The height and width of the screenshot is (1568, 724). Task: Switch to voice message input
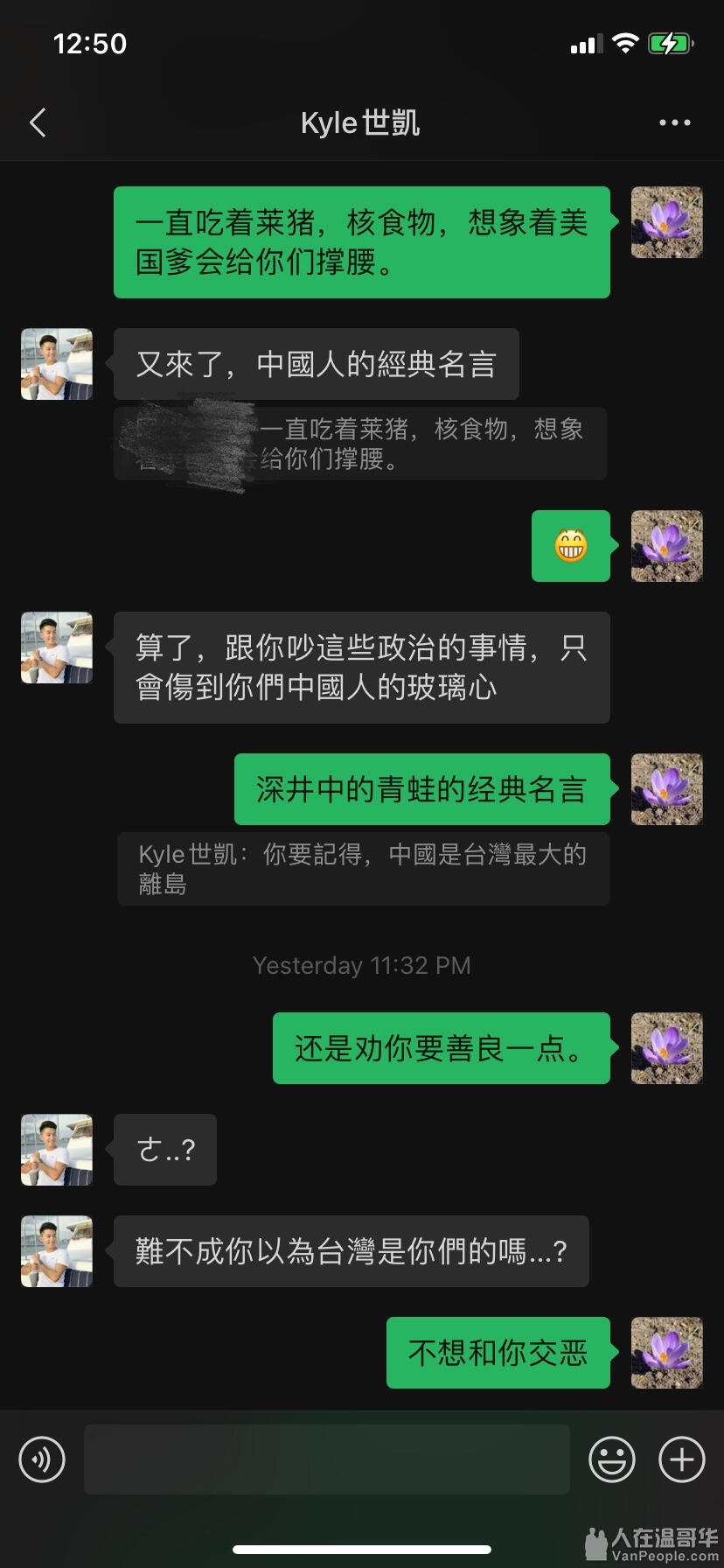pyautogui.click(x=42, y=1459)
